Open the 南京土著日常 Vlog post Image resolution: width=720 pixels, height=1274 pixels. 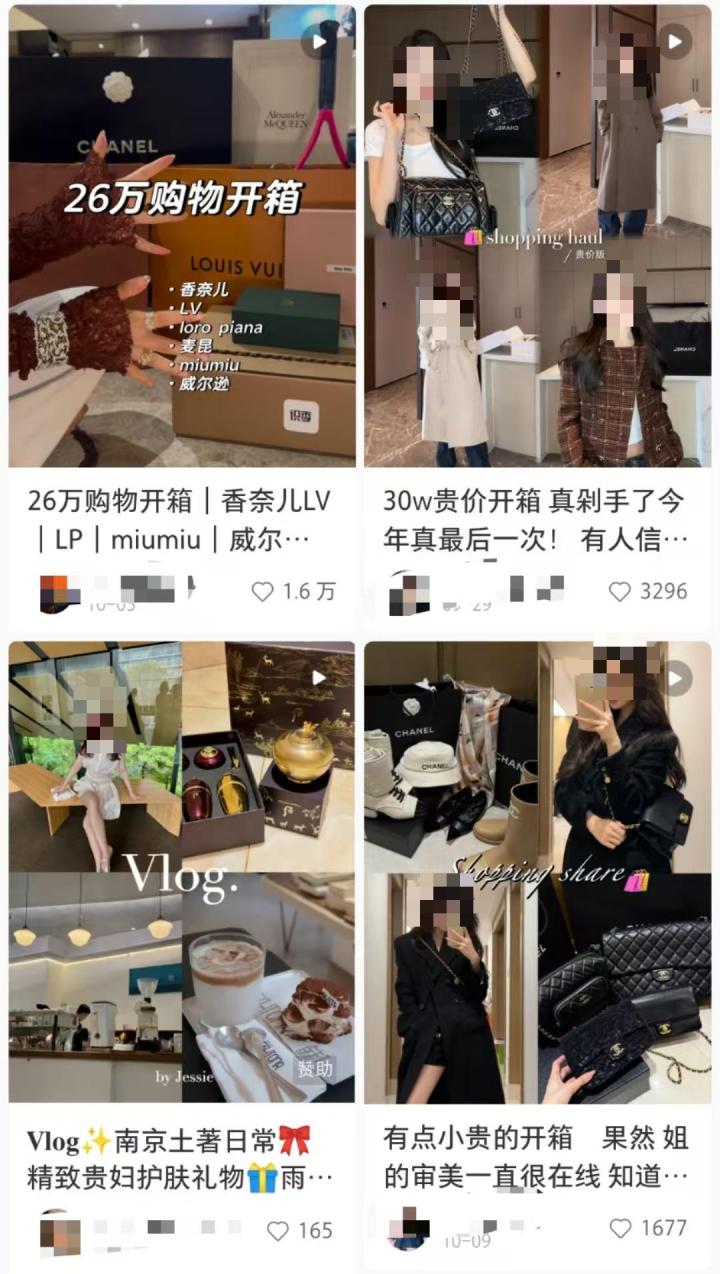click(x=182, y=872)
